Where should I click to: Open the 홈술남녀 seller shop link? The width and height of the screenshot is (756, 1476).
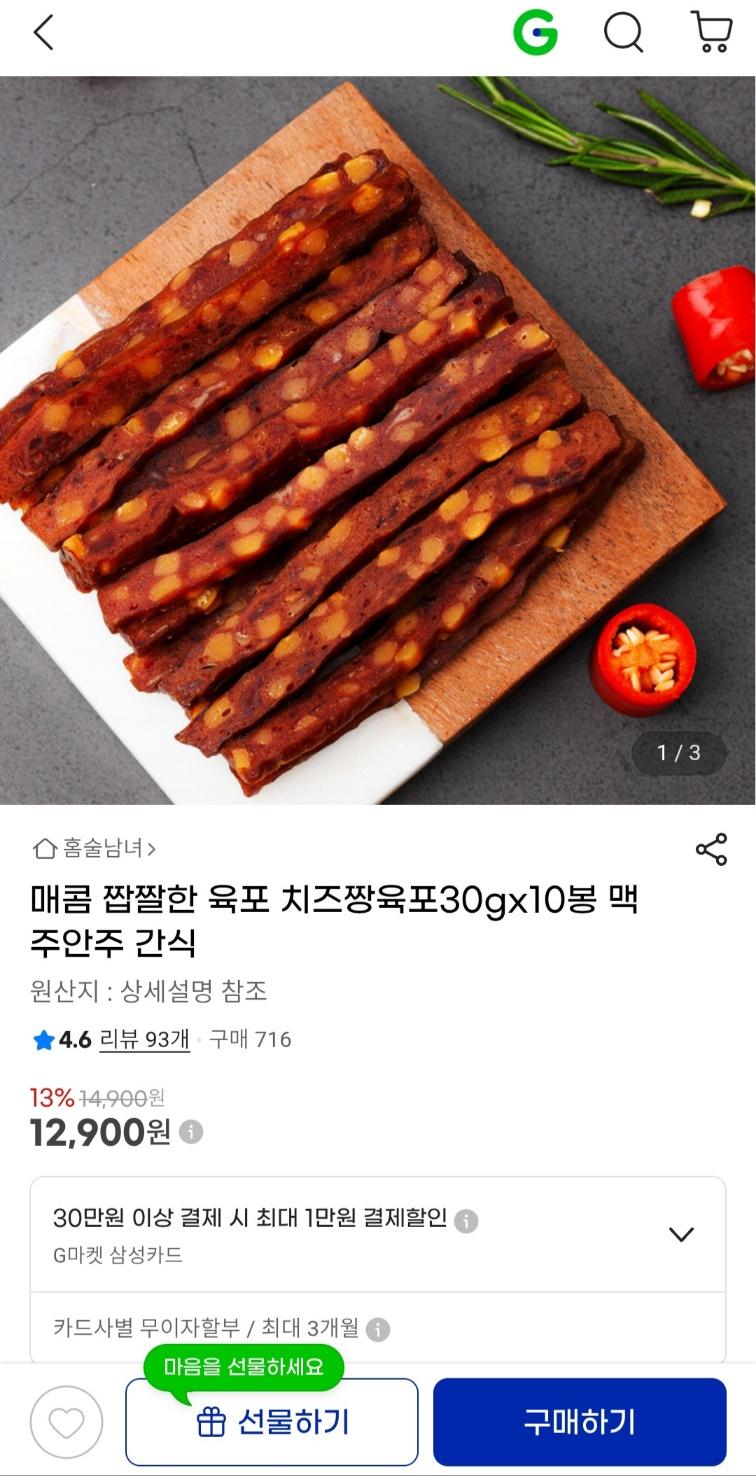[96, 849]
